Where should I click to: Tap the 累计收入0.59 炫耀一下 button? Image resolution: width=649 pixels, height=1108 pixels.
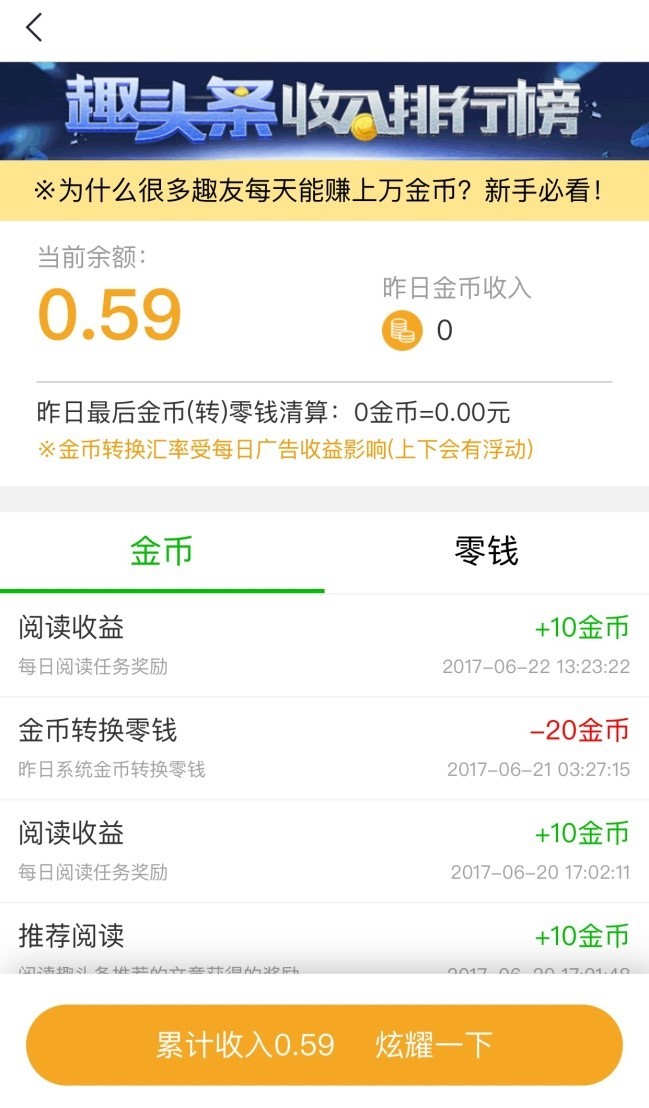point(324,1045)
